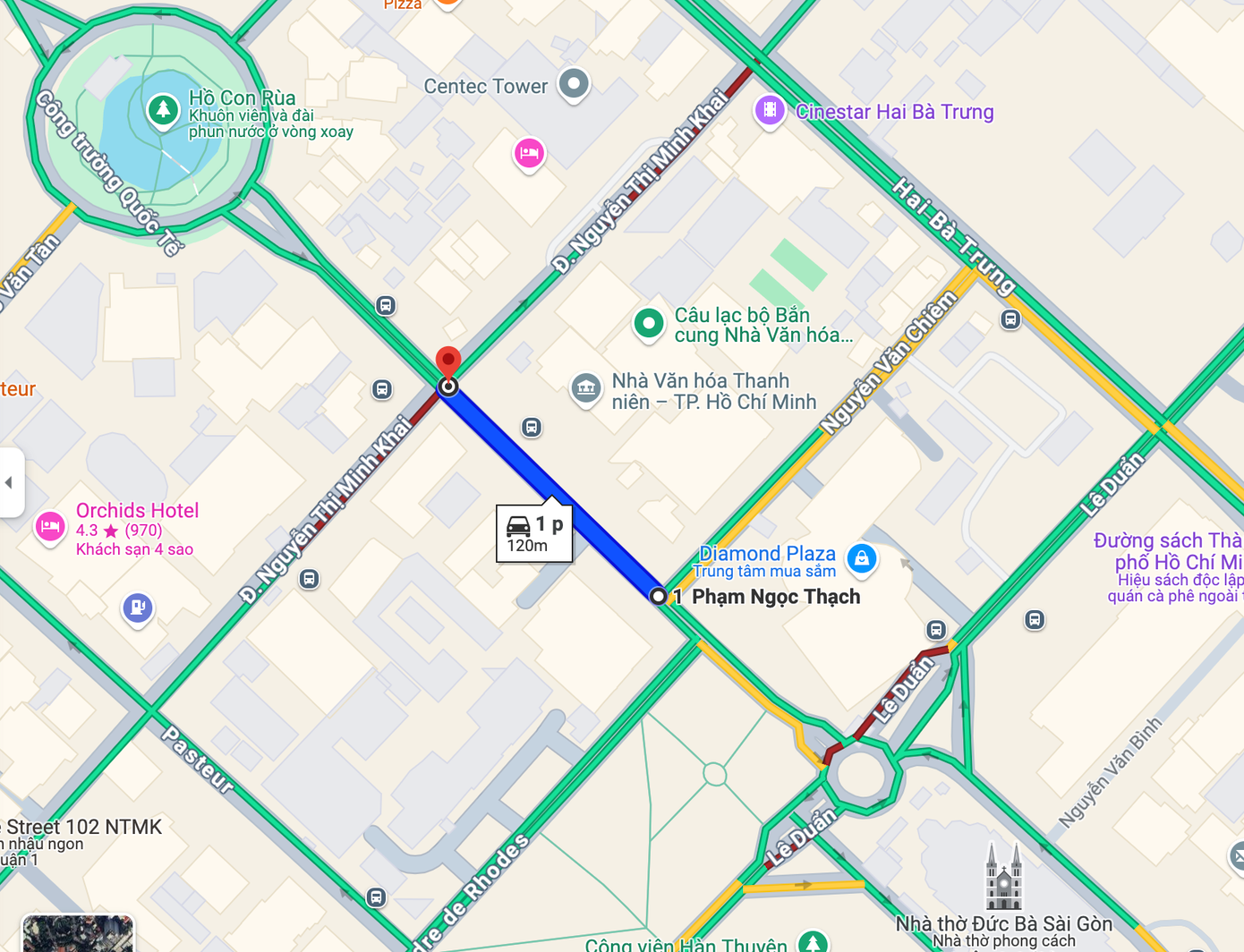Tap the red destination pin
This screenshot has height=952, width=1244.
pyautogui.click(x=448, y=361)
